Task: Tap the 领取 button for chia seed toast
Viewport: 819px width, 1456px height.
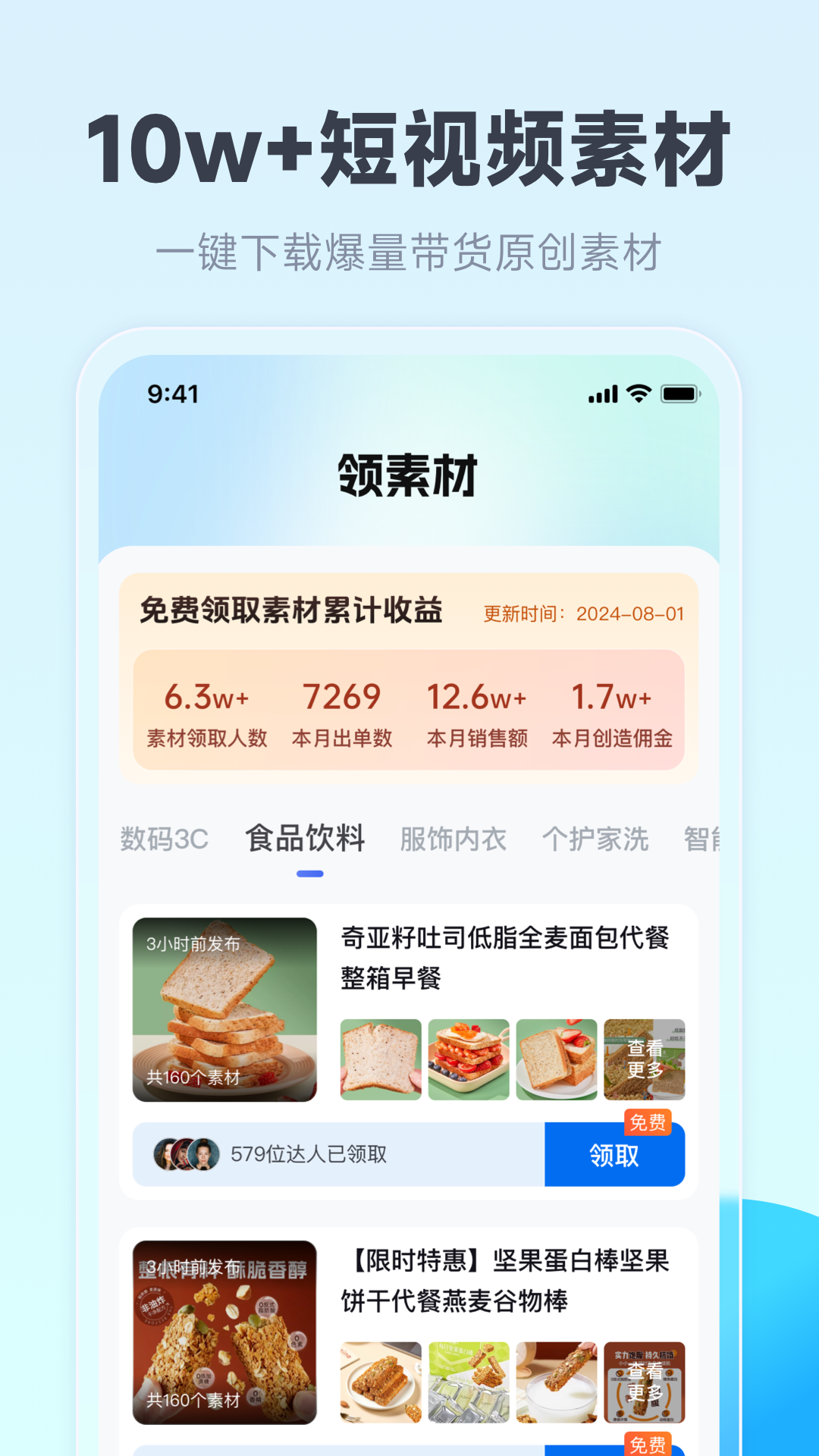Action: coord(614,1155)
